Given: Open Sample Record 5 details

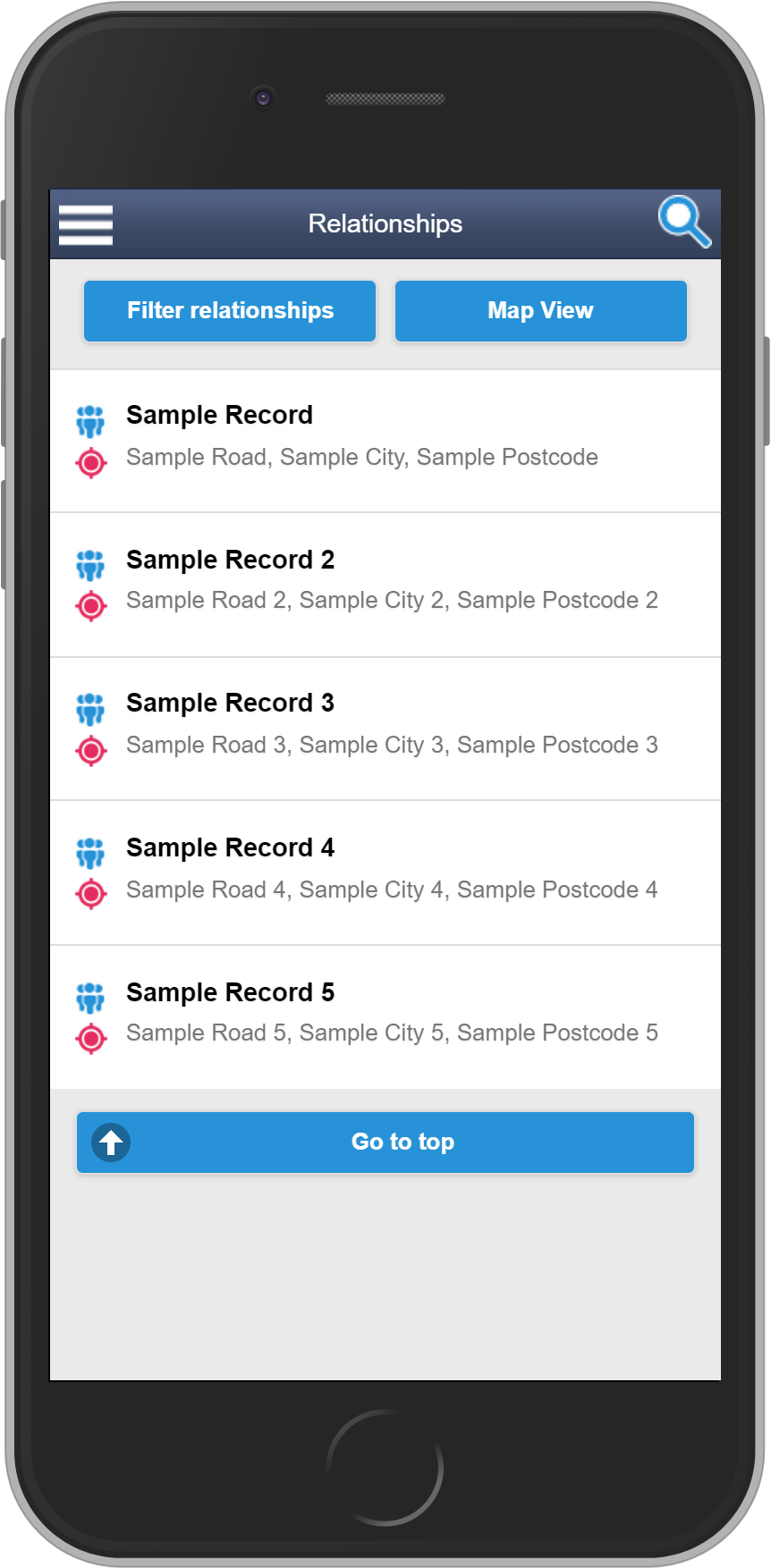Looking at the screenshot, I should coord(385,1015).
